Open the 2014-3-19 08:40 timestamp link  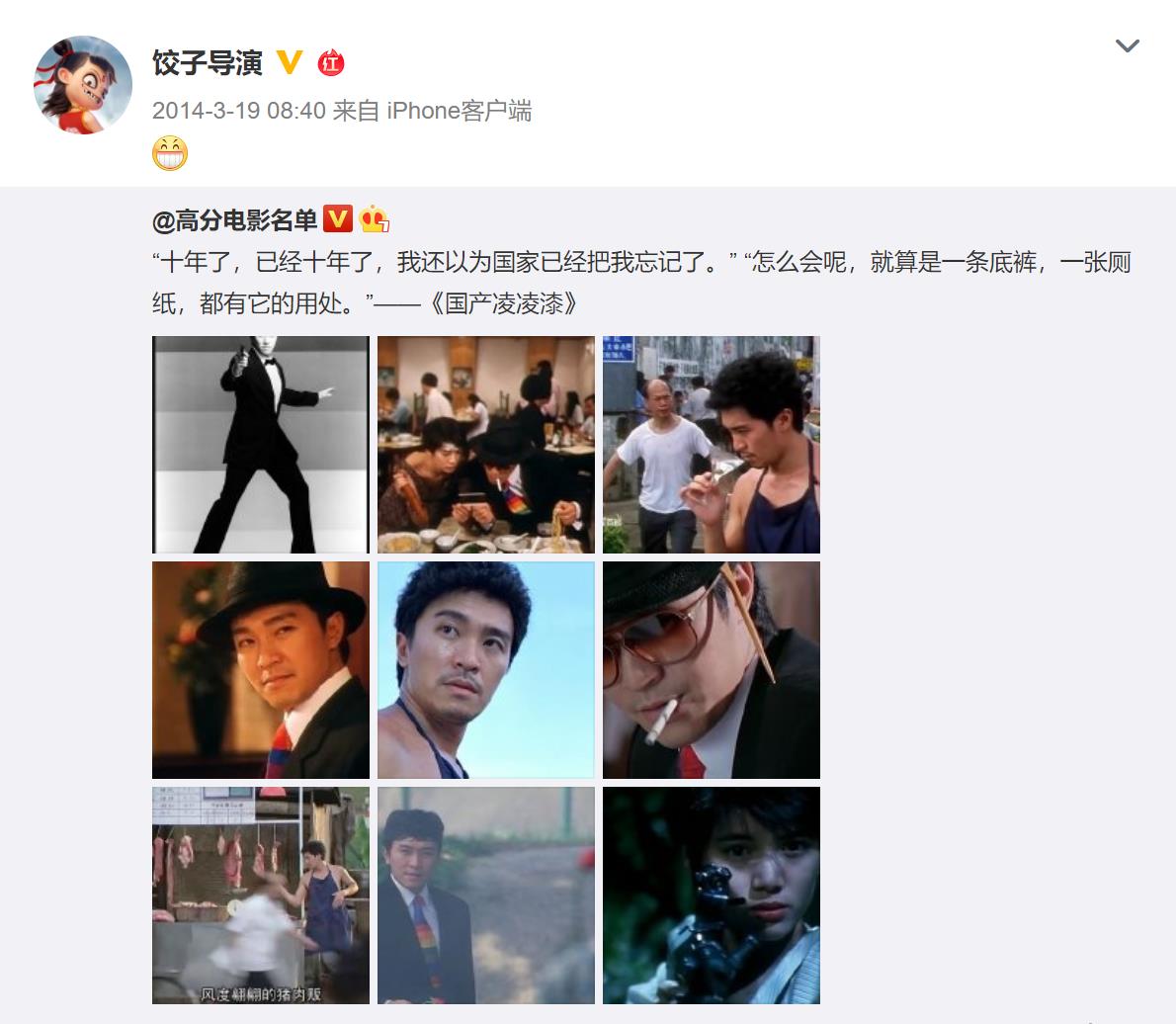(x=238, y=111)
